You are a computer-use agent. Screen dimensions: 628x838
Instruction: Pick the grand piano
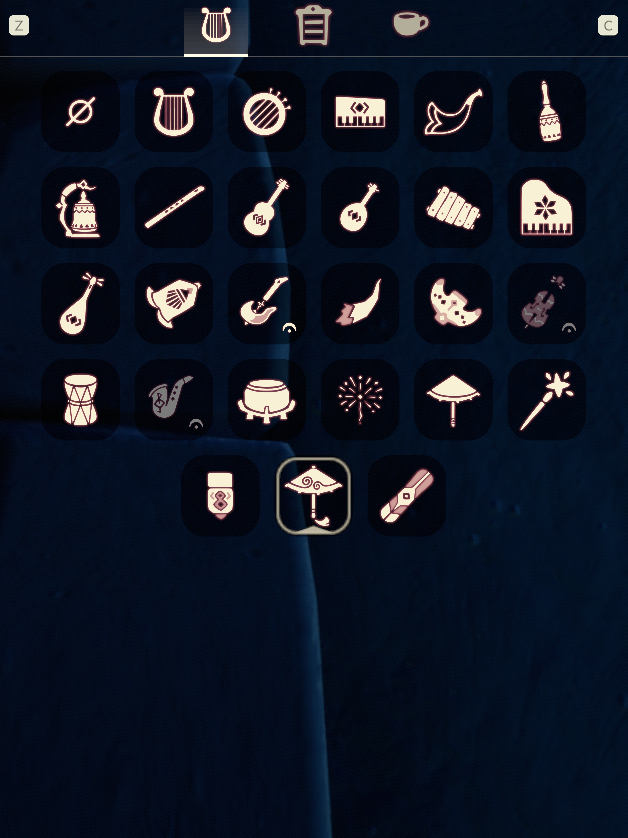(x=546, y=208)
